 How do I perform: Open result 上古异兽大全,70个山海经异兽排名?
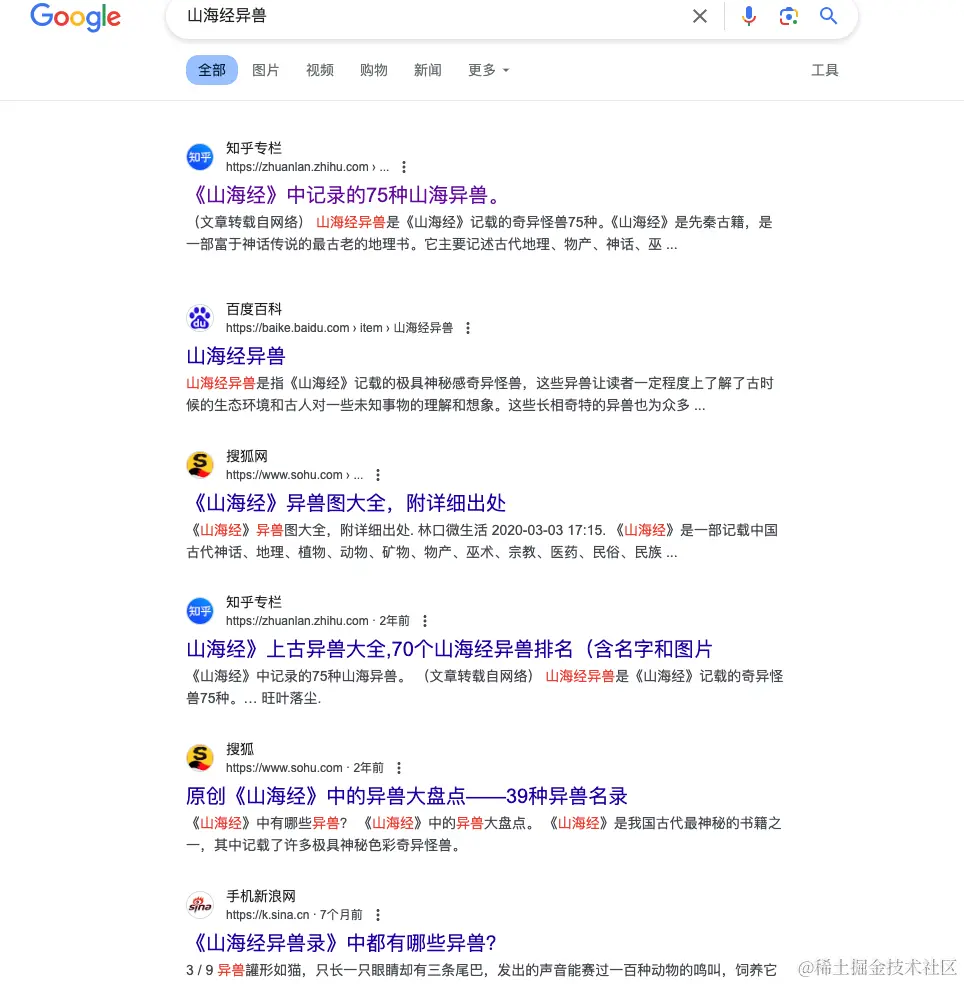(448, 649)
